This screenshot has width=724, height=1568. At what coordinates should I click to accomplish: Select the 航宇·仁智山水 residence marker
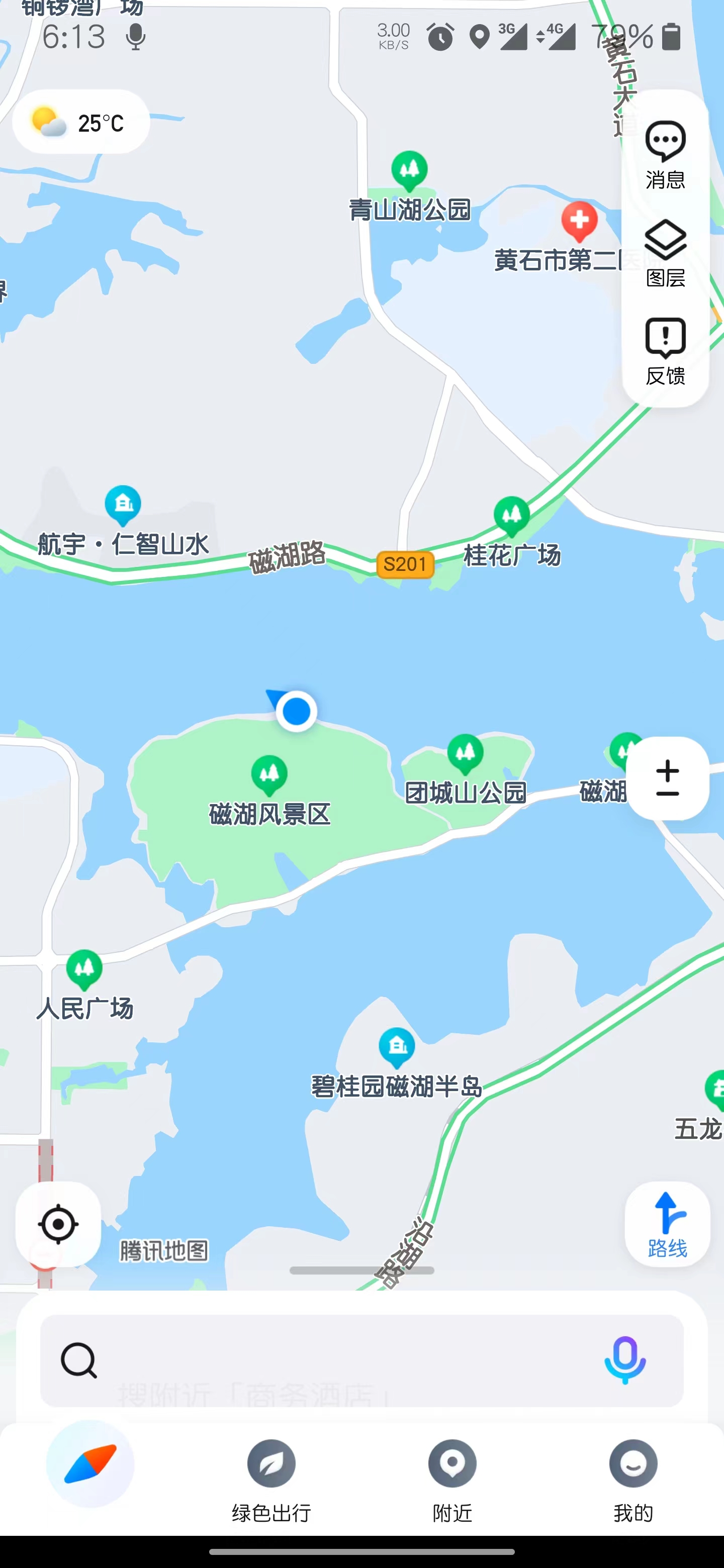[x=123, y=504]
